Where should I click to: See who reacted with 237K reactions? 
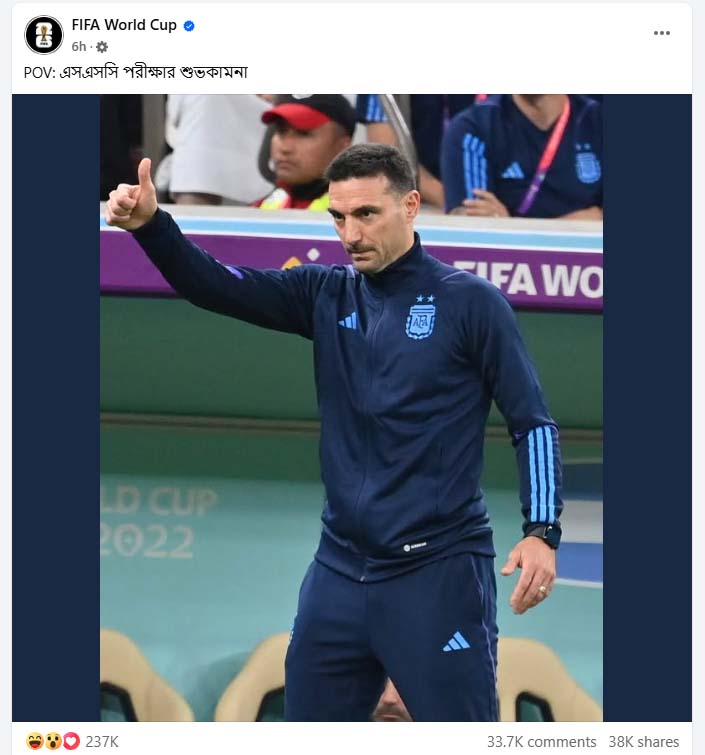point(102,741)
